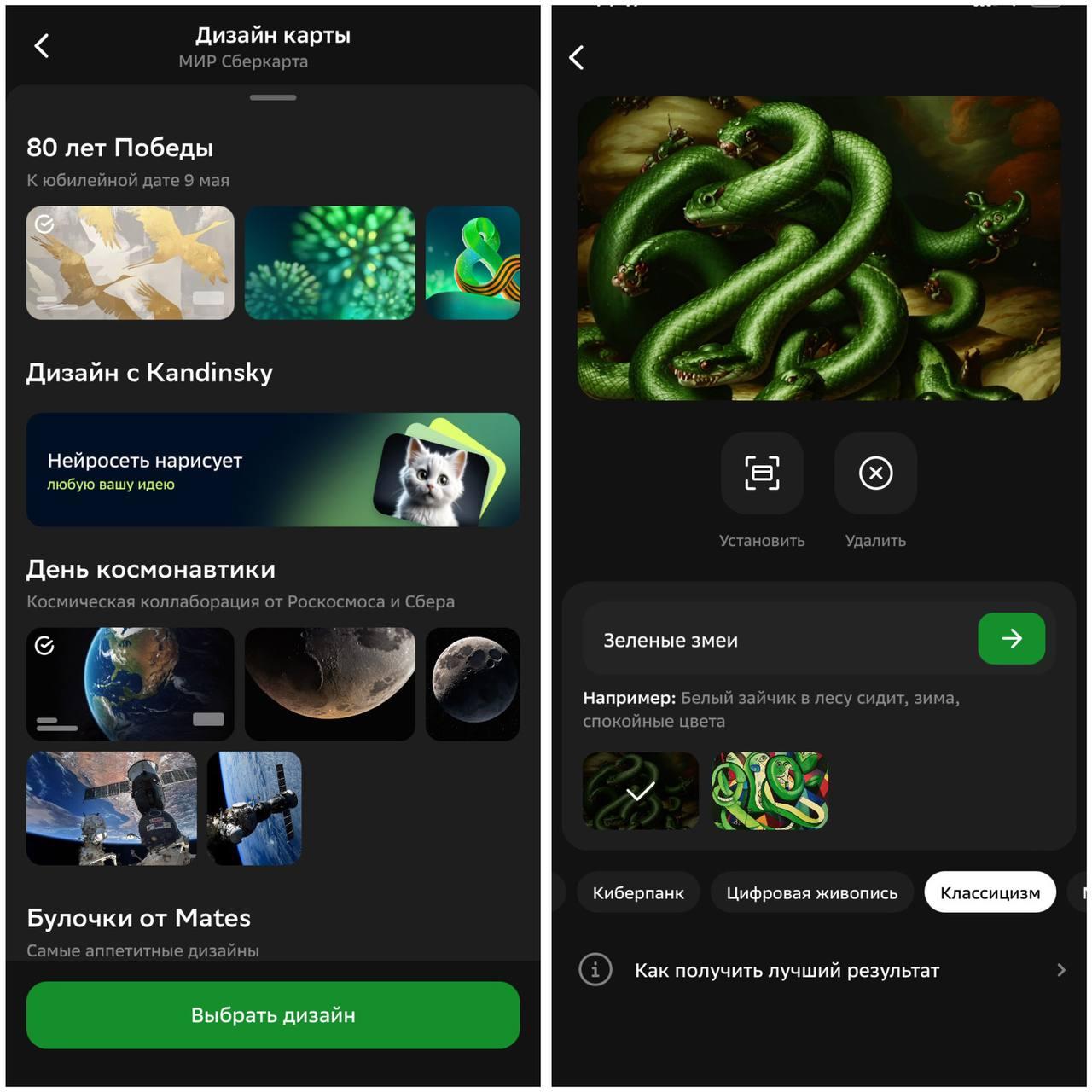Select the Earth from space design
This screenshot has height=1092, width=1092.
pos(130,684)
